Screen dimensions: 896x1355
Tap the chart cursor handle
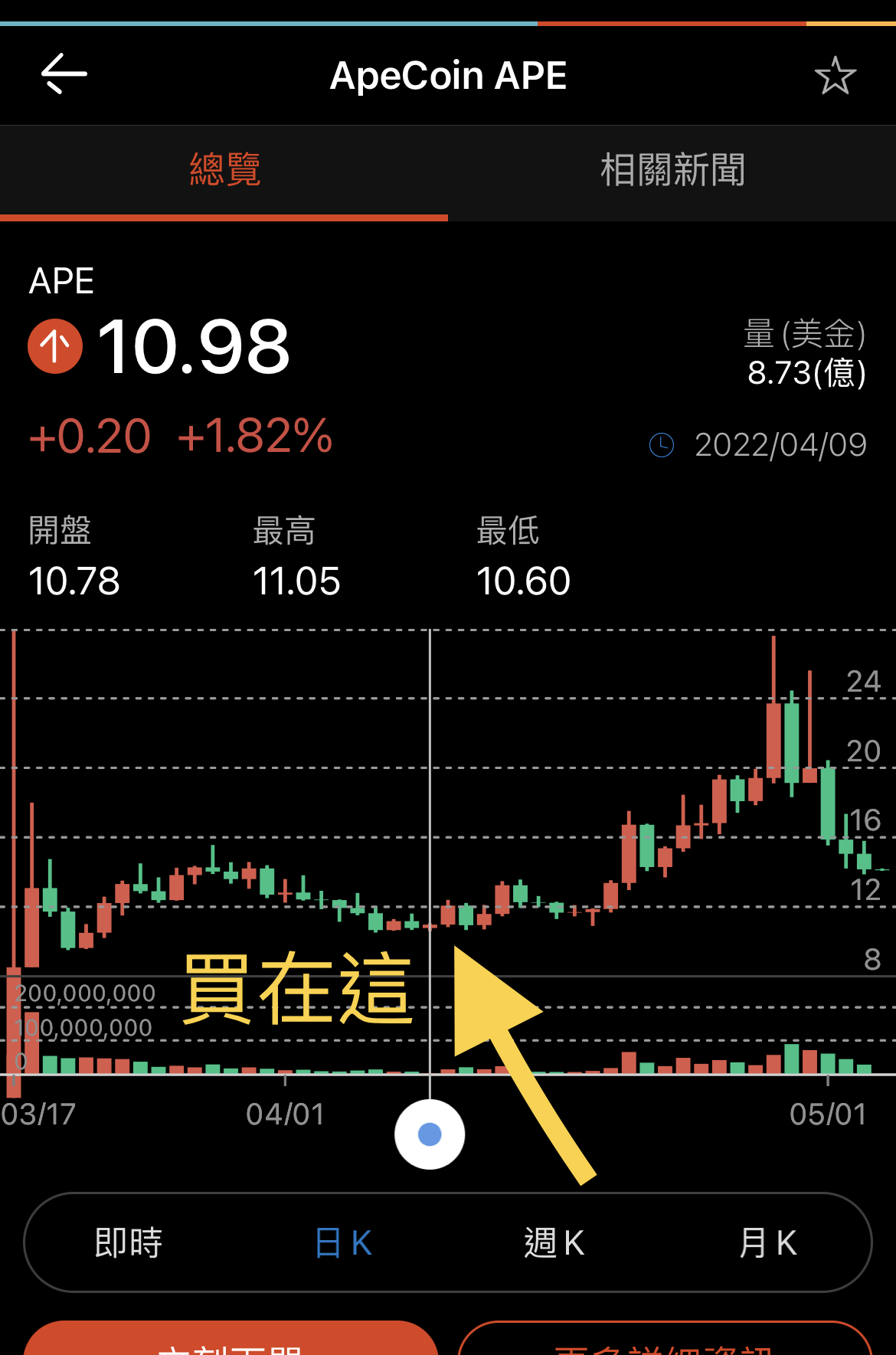430,1134
